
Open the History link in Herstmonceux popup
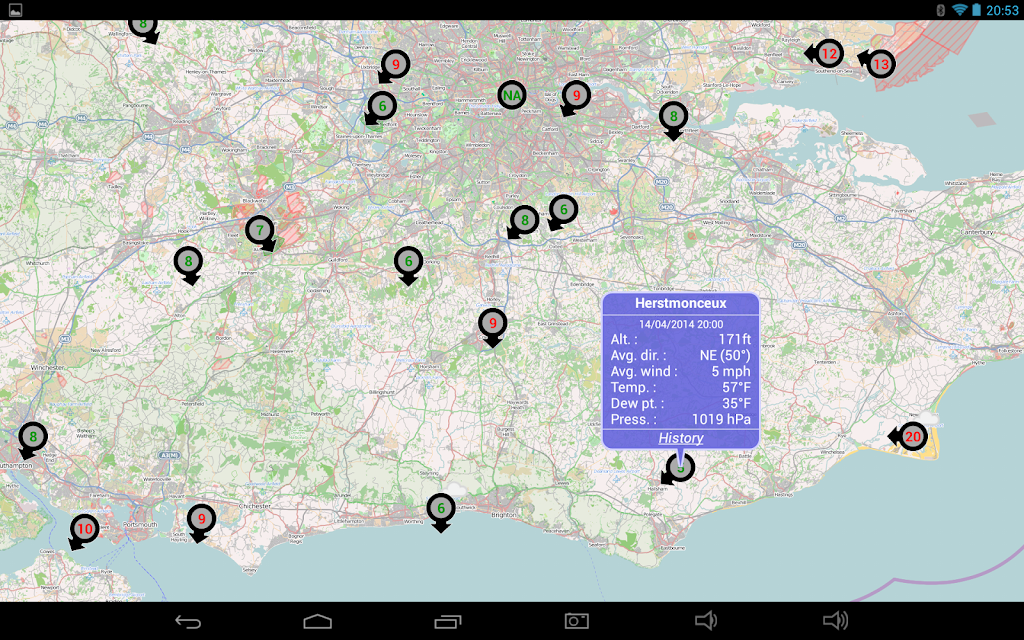click(680, 438)
